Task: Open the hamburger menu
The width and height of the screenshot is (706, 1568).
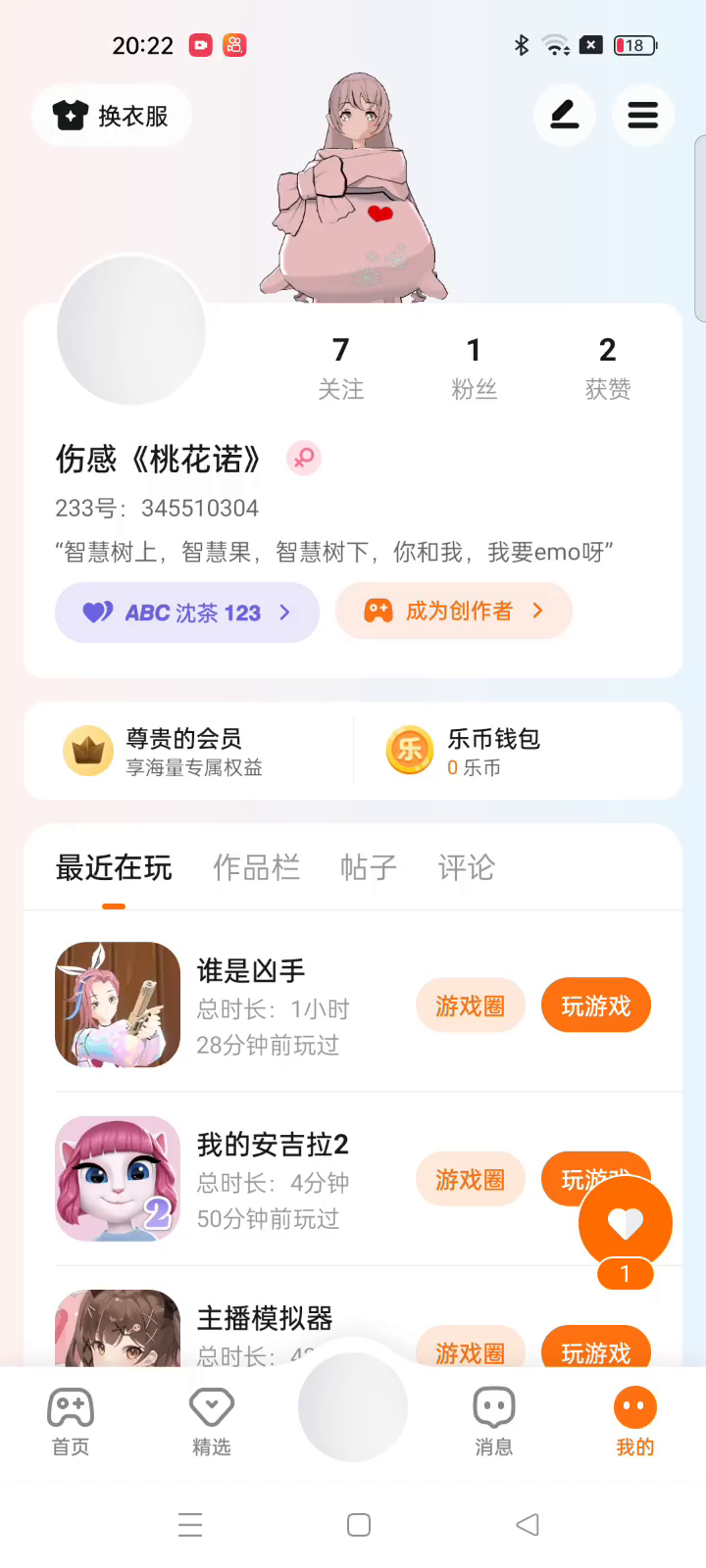Action: point(642,116)
